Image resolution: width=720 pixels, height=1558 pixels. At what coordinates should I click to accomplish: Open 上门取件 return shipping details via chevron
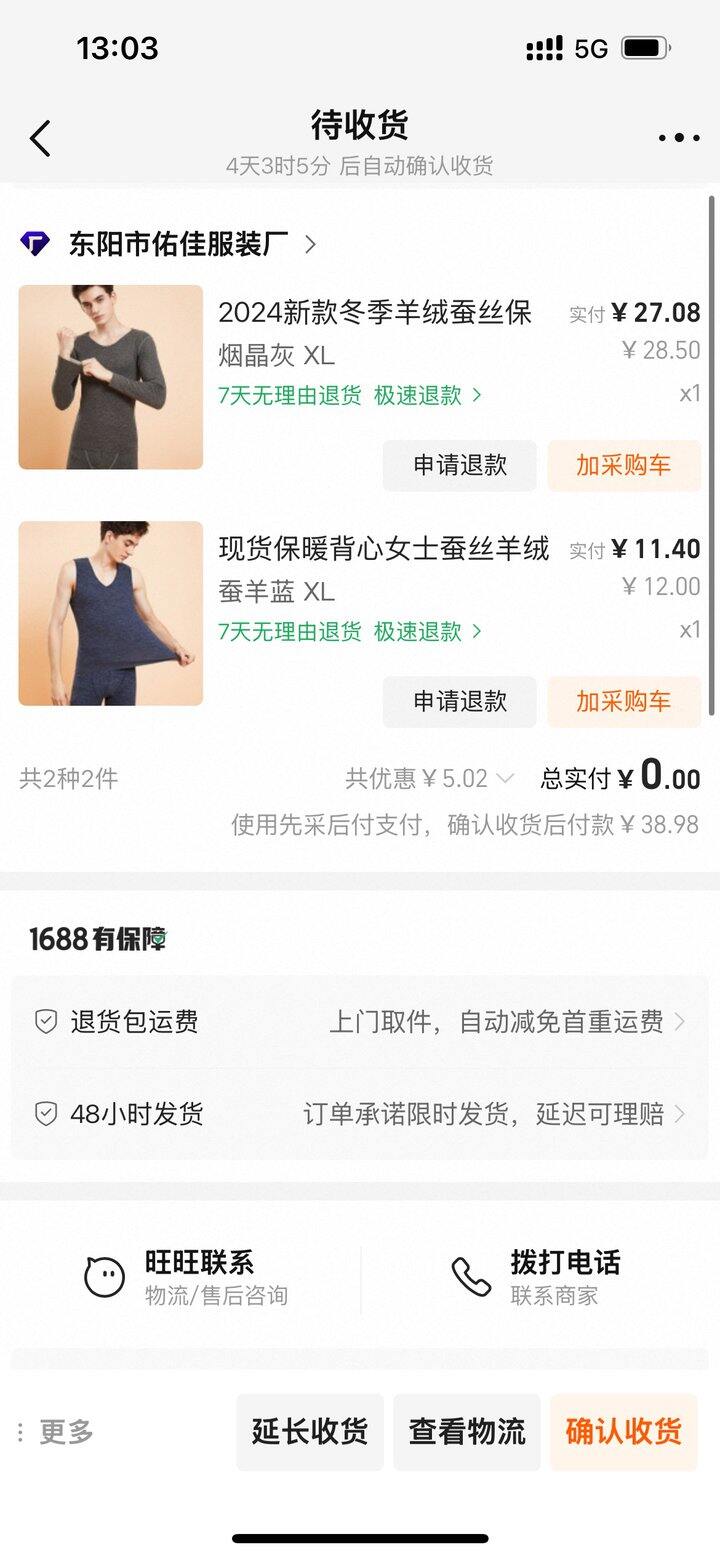point(679,1022)
